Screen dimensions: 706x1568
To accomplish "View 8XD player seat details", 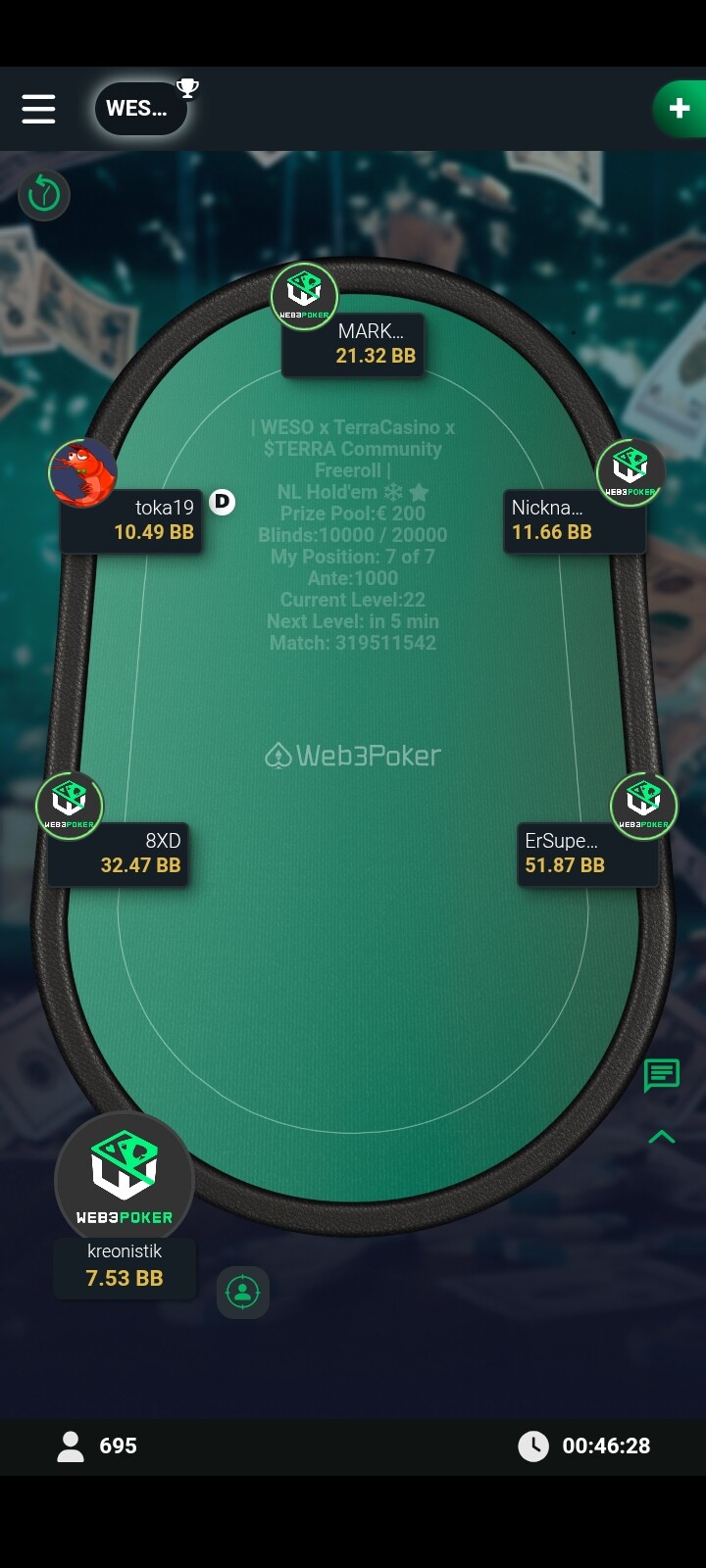I will pos(118,853).
